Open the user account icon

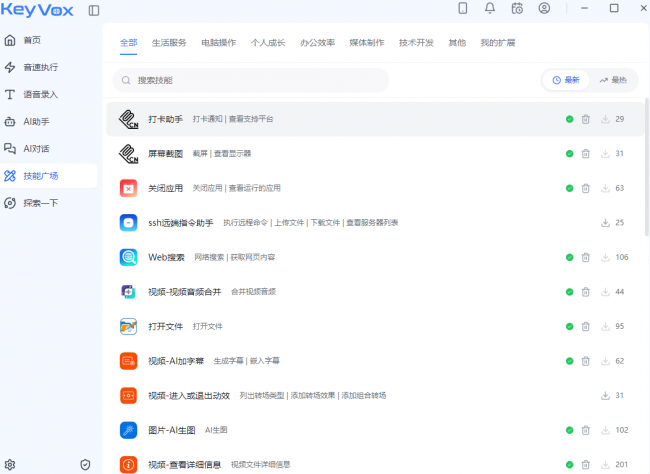point(544,9)
